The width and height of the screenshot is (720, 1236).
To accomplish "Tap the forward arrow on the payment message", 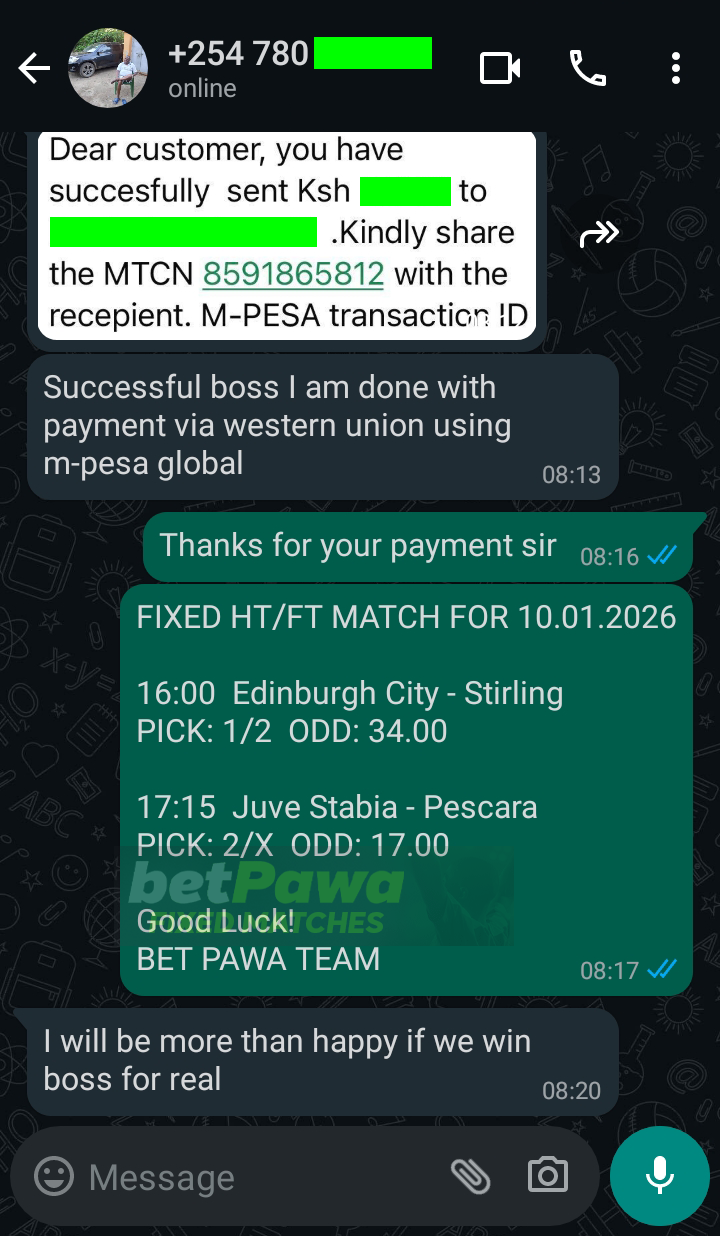I will pyautogui.click(x=601, y=232).
